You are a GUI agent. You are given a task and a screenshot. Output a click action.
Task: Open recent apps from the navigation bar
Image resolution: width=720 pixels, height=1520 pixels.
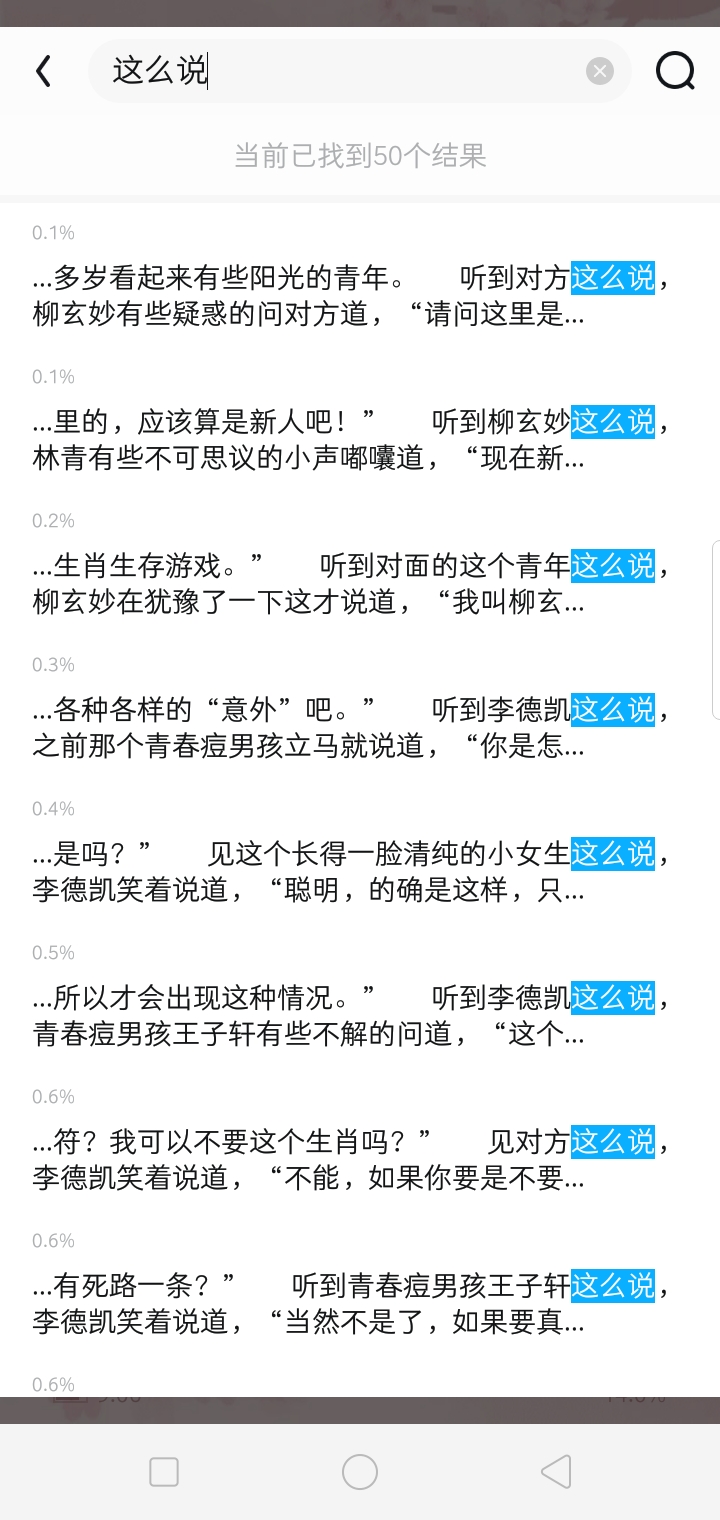pos(164,1472)
